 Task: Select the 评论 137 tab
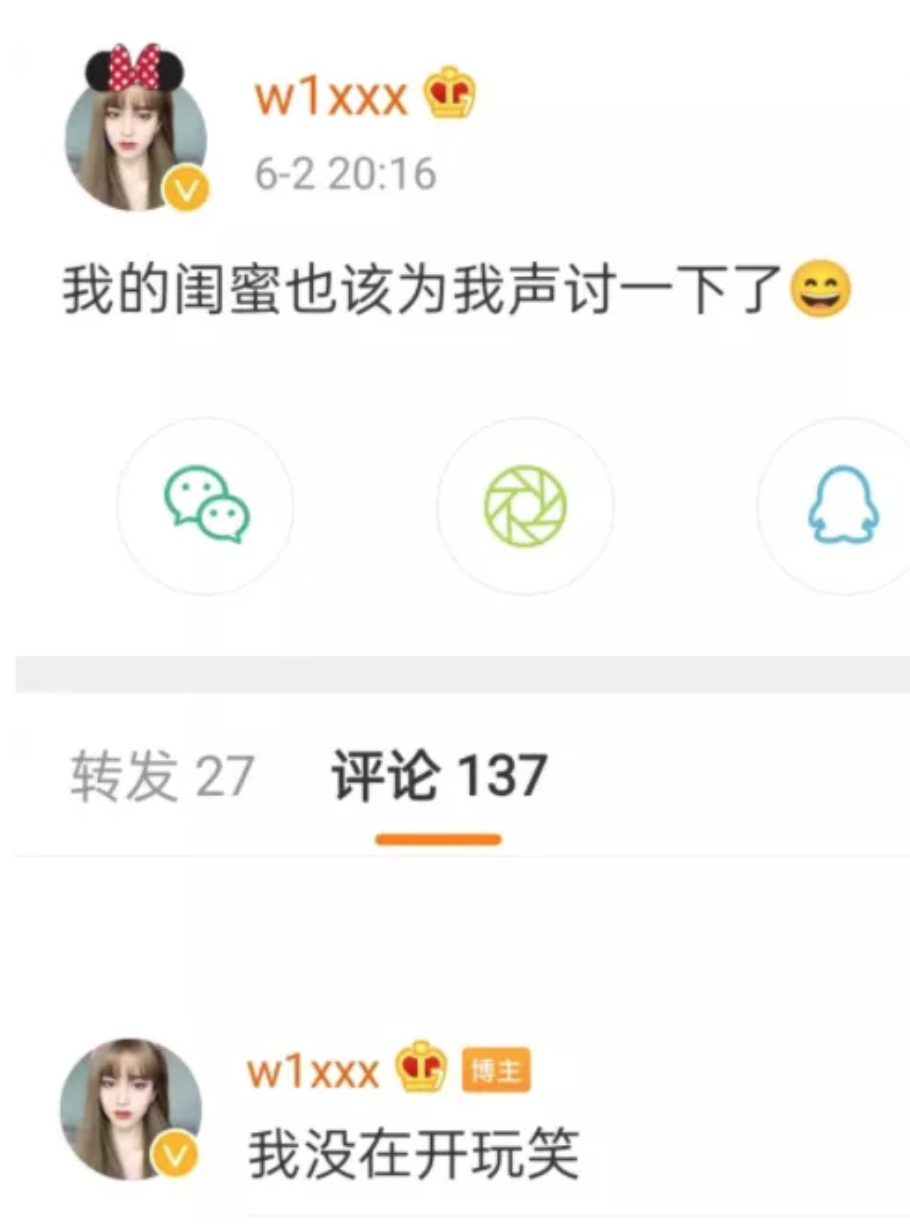coord(439,777)
